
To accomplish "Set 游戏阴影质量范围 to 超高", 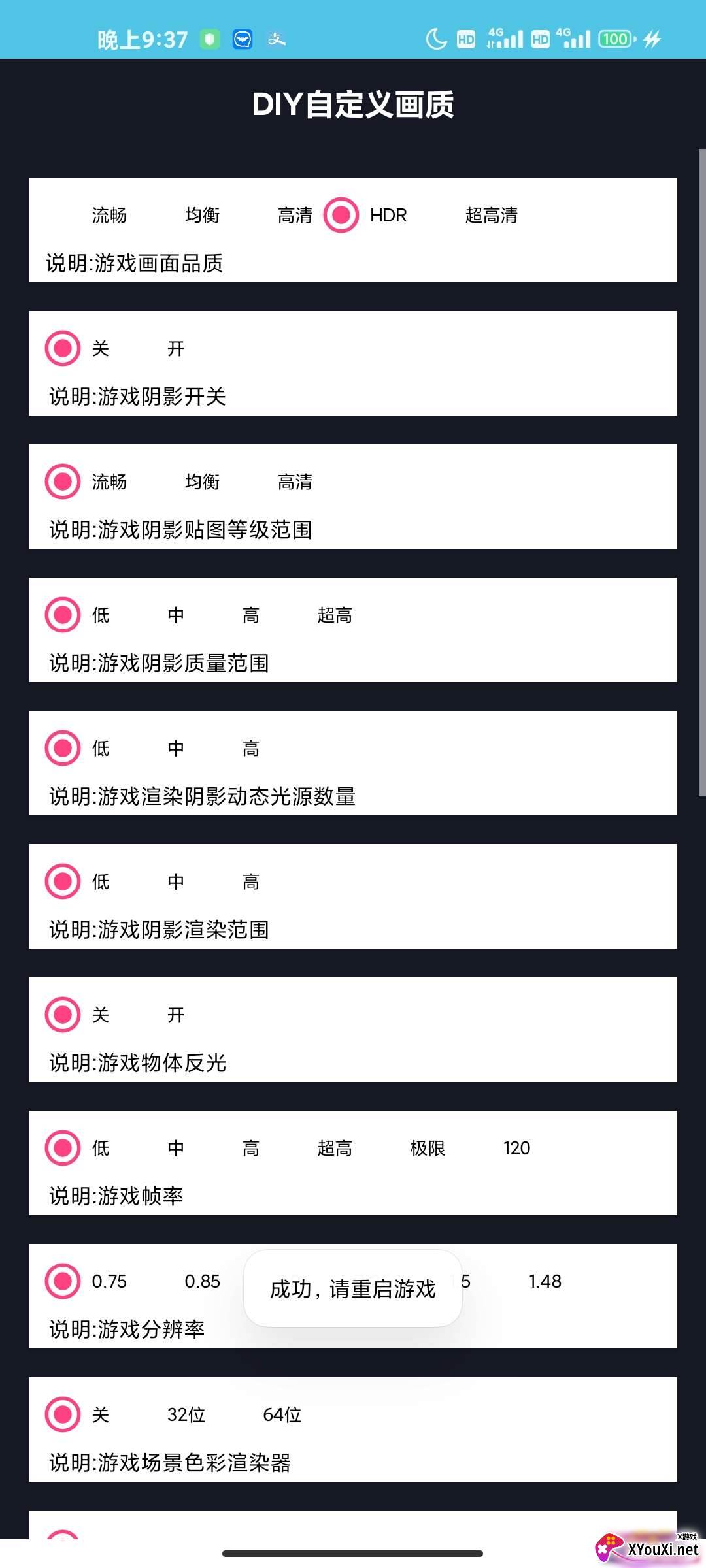I will click(x=334, y=615).
